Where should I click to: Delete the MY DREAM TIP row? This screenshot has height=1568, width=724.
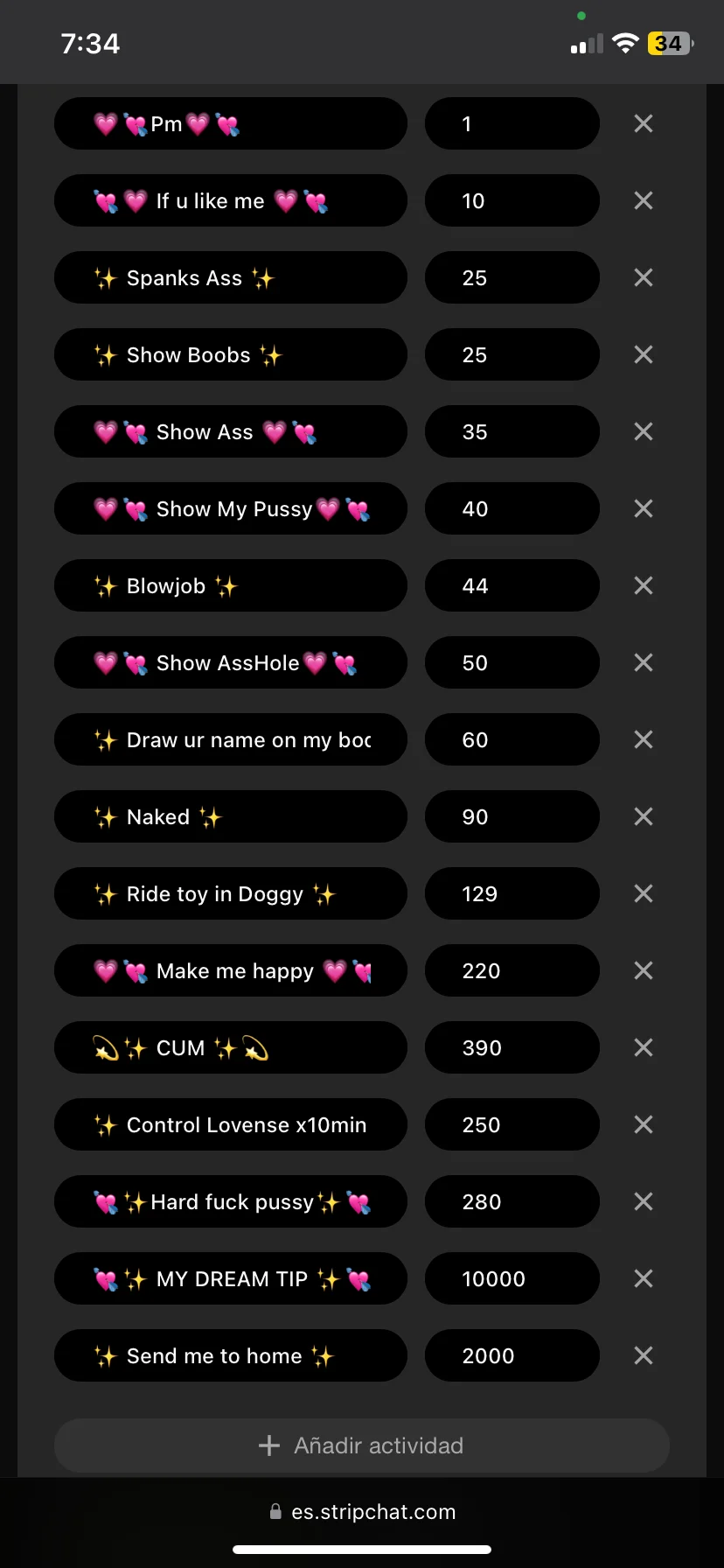pyautogui.click(x=644, y=1278)
